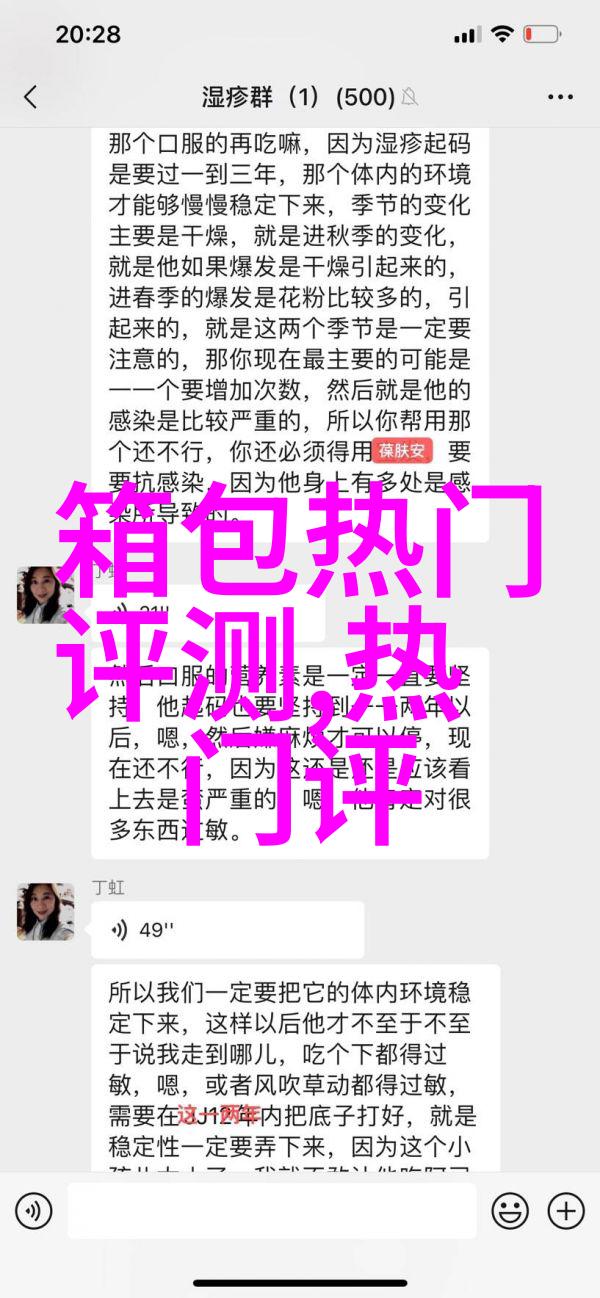Open the plus attachments panel
Screen dimensions: 600x1298
[x=566, y=1212]
